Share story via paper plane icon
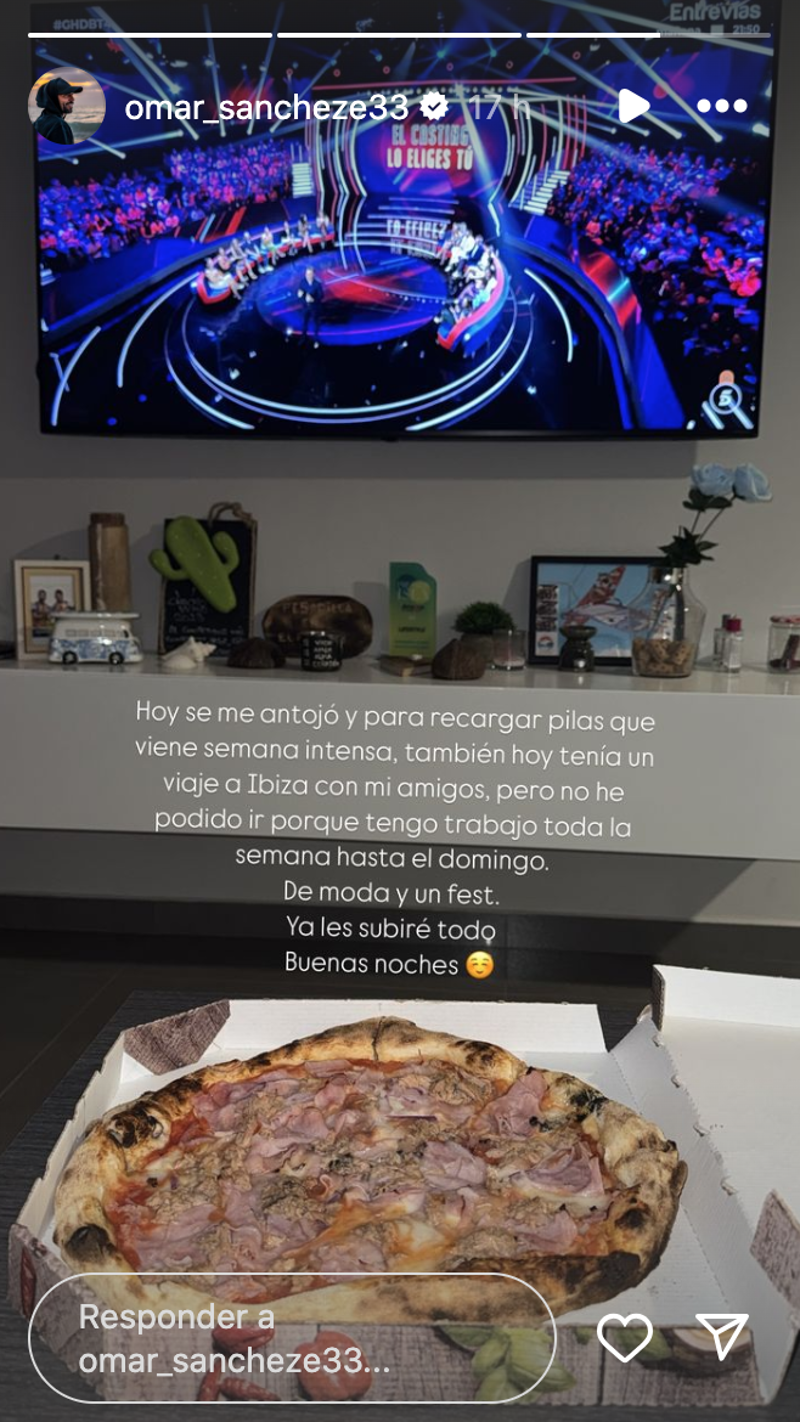The width and height of the screenshot is (800, 1422). click(722, 1336)
